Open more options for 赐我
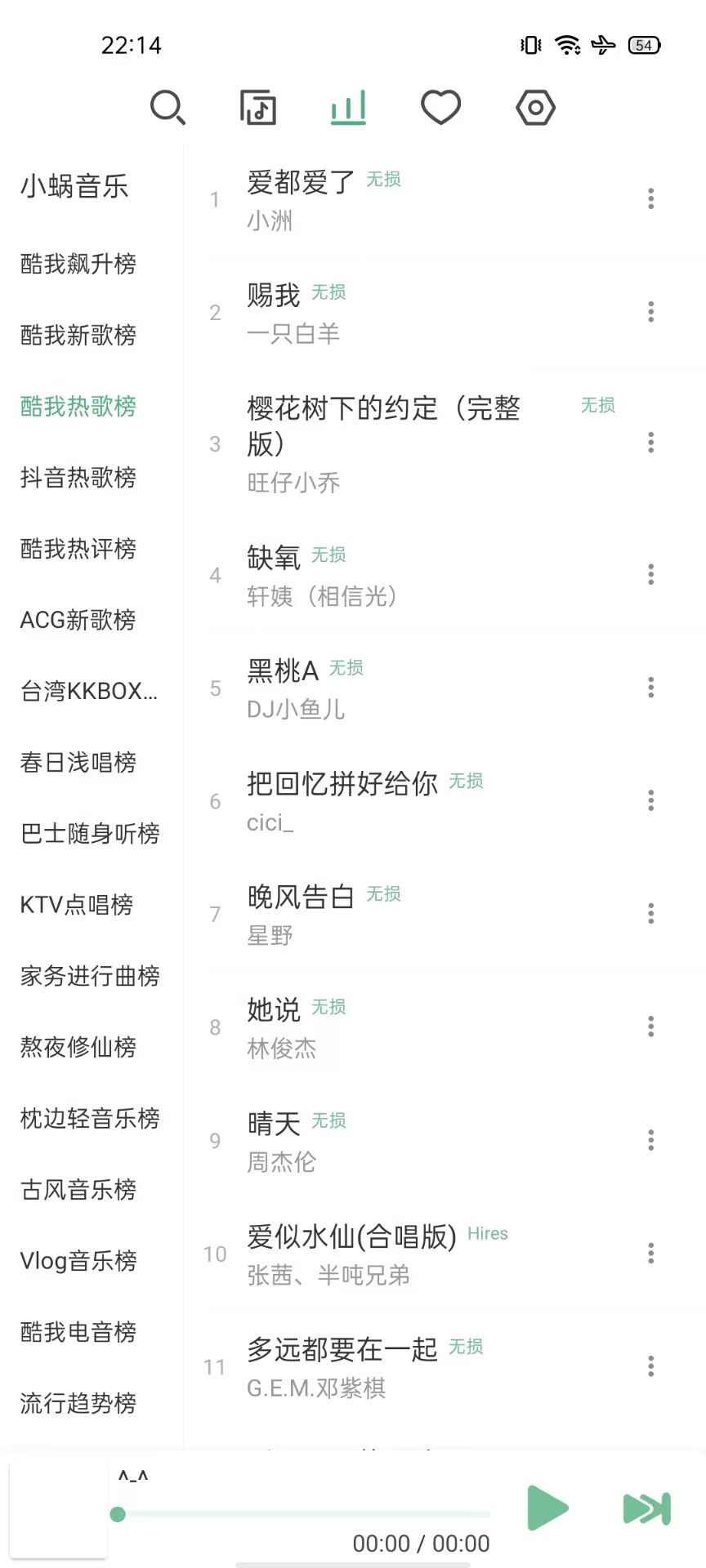 (650, 312)
